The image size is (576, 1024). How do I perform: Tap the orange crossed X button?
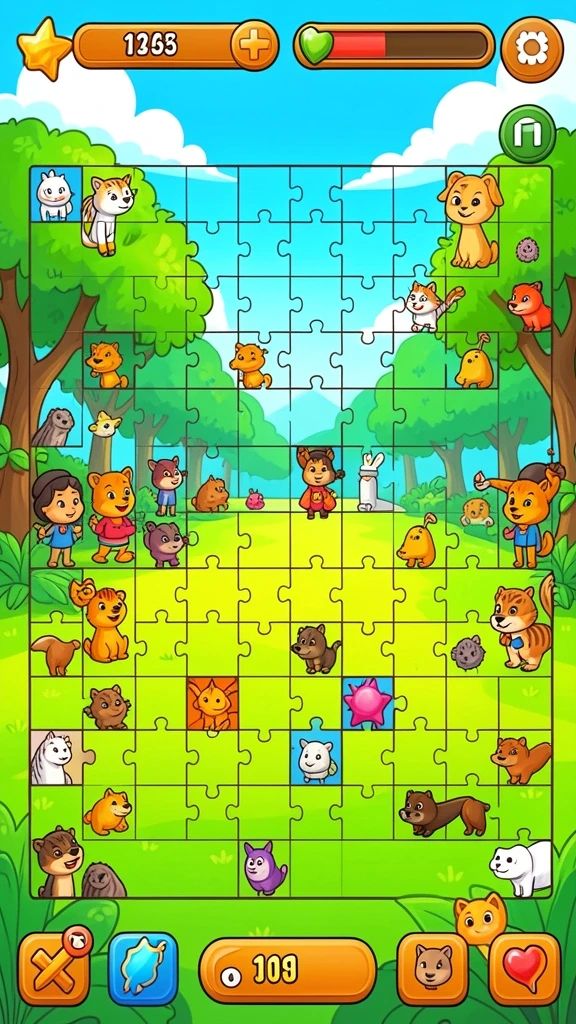pyautogui.click(x=54, y=968)
